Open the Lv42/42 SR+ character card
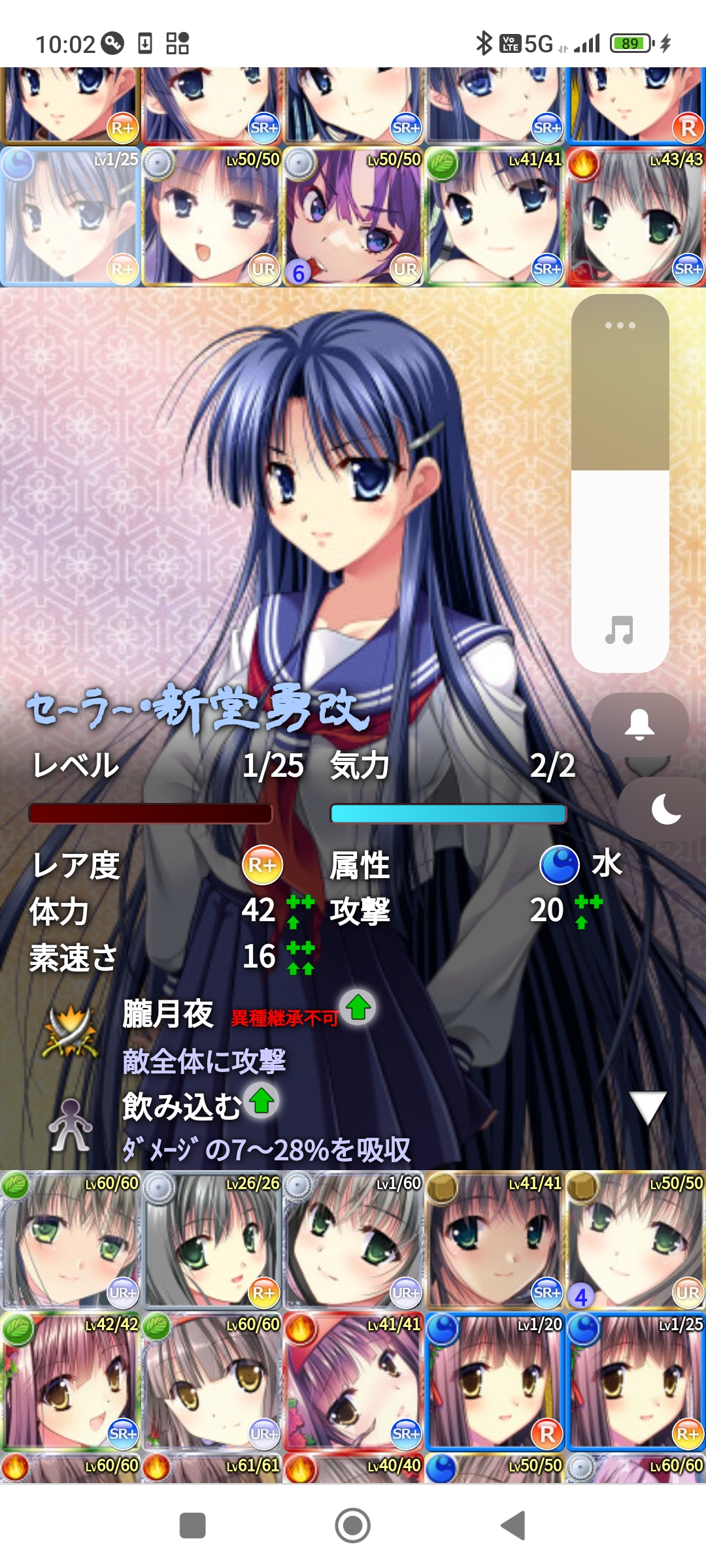This screenshot has height=1568, width=706. pyautogui.click(x=71, y=1381)
